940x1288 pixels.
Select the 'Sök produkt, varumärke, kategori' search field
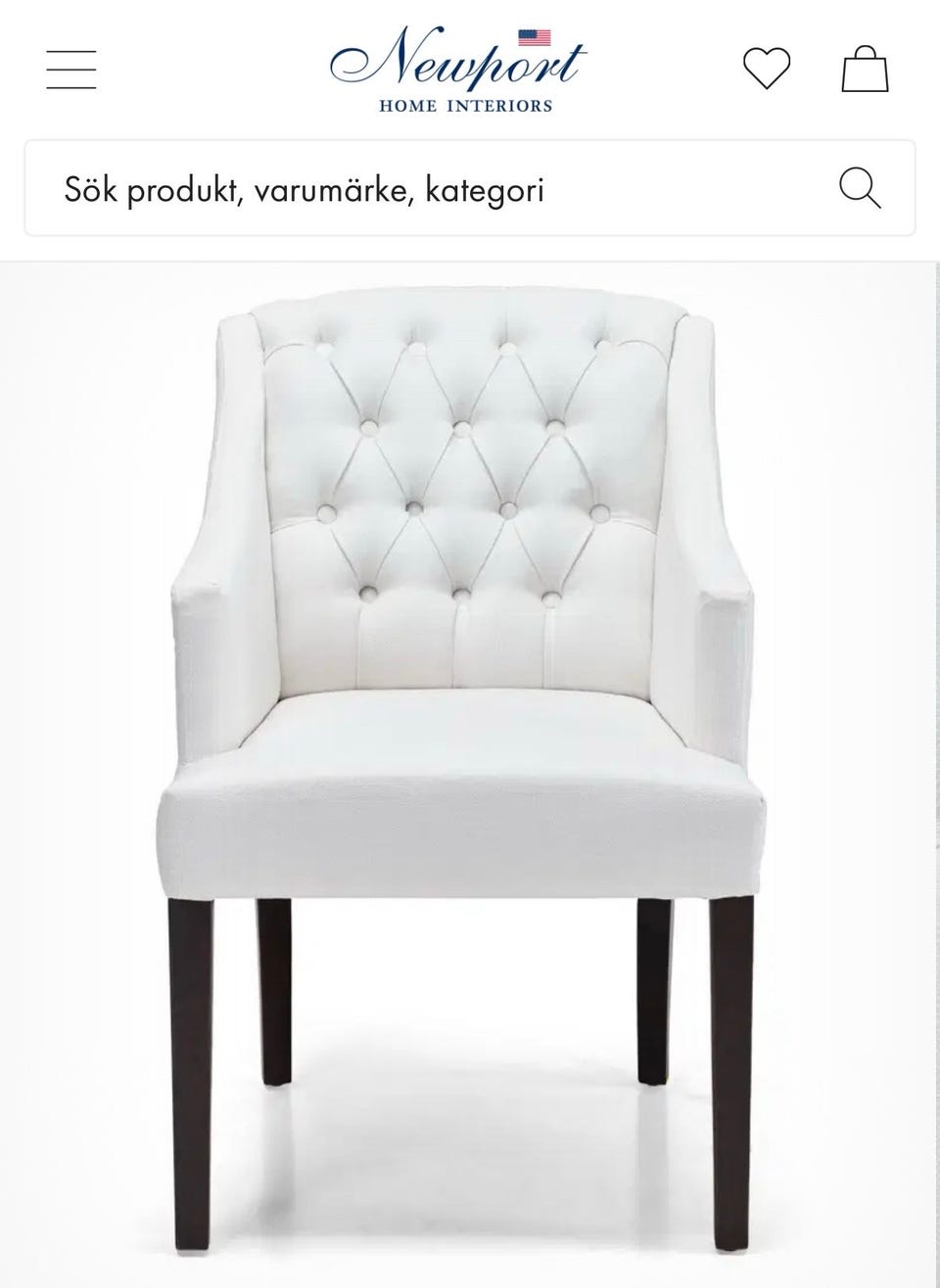(x=304, y=190)
